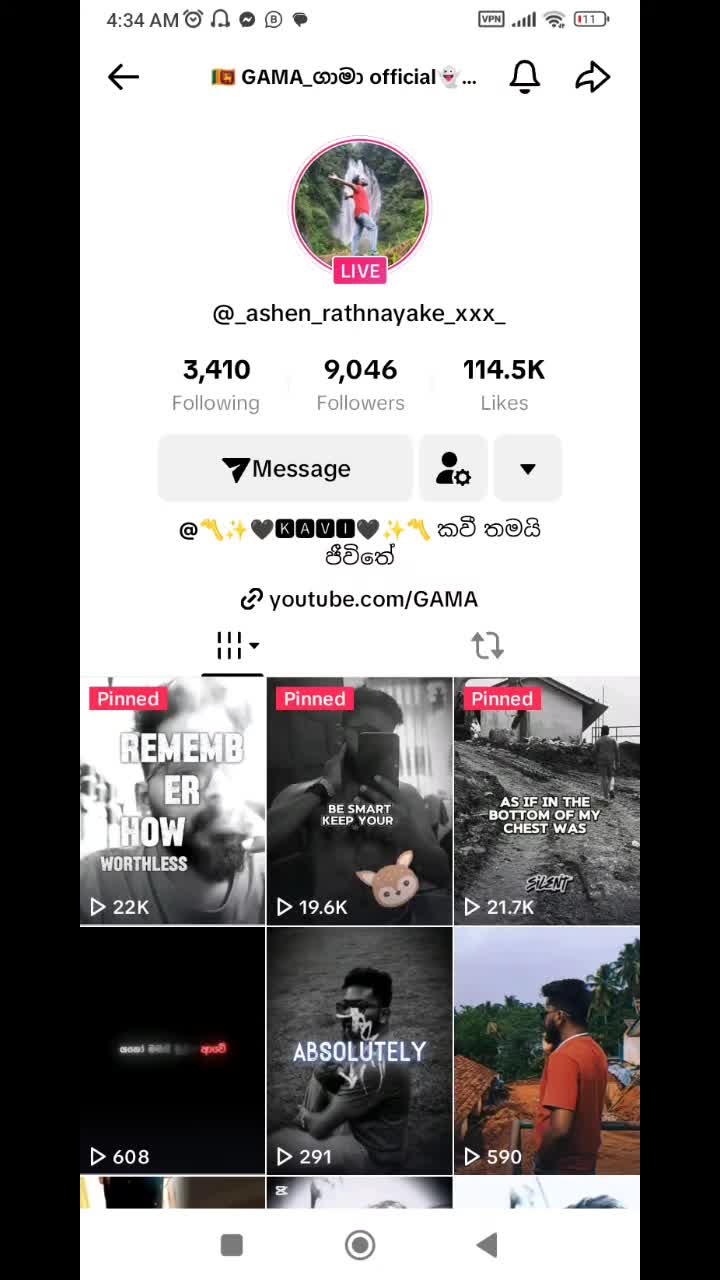
Task: Open the video with 608 views
Action: click(172, 1050)
